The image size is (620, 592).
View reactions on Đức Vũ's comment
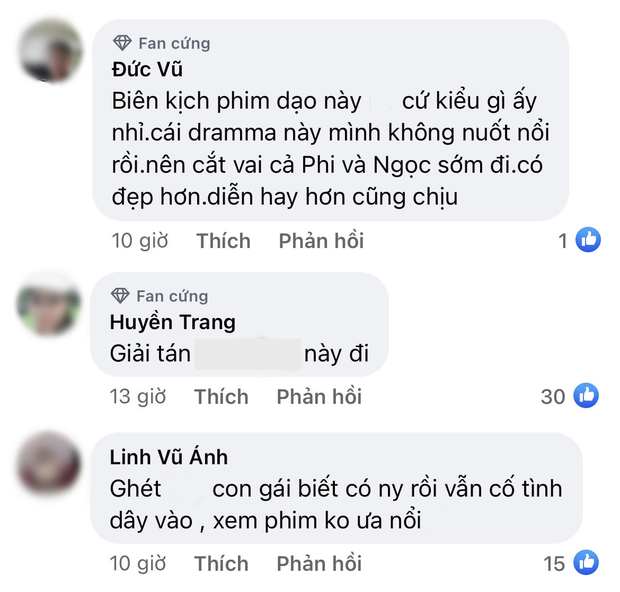coord(580,240)
